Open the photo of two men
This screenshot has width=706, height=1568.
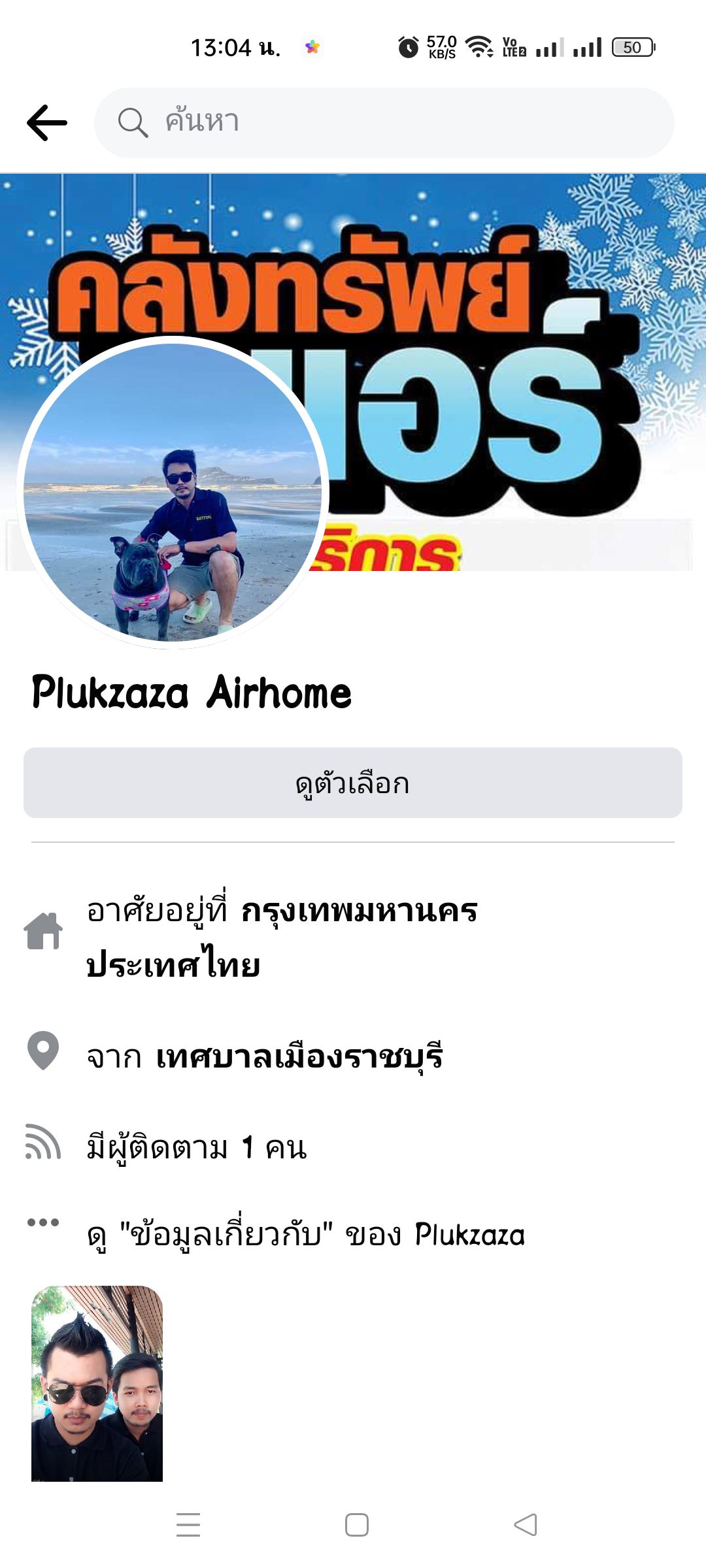tap(97, 1382)
